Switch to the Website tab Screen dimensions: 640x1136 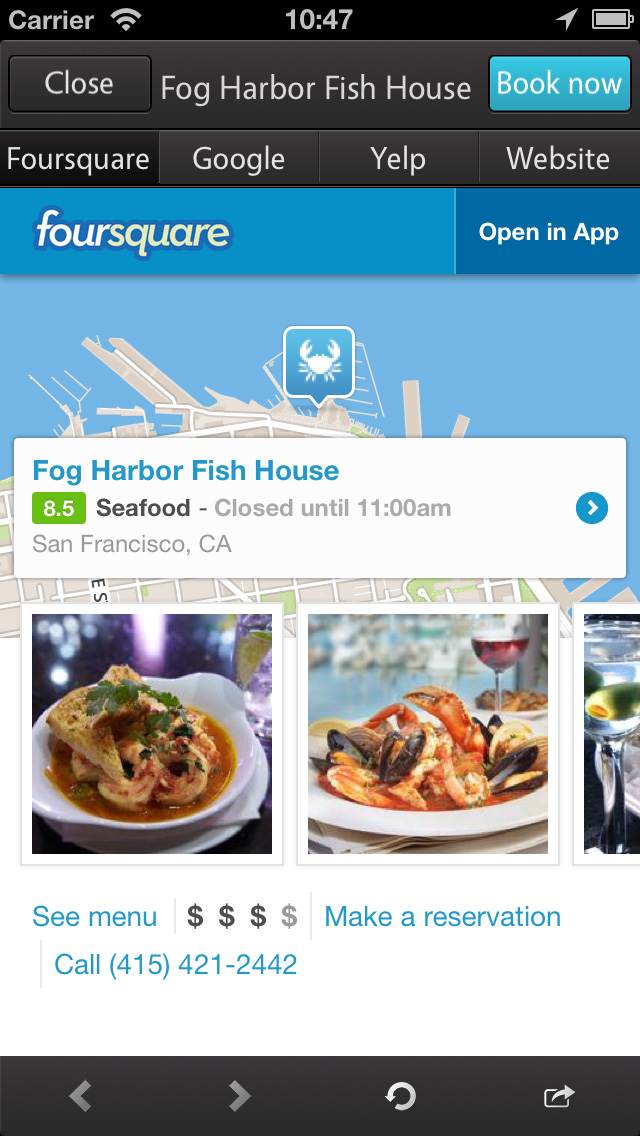tap(558, 159)
